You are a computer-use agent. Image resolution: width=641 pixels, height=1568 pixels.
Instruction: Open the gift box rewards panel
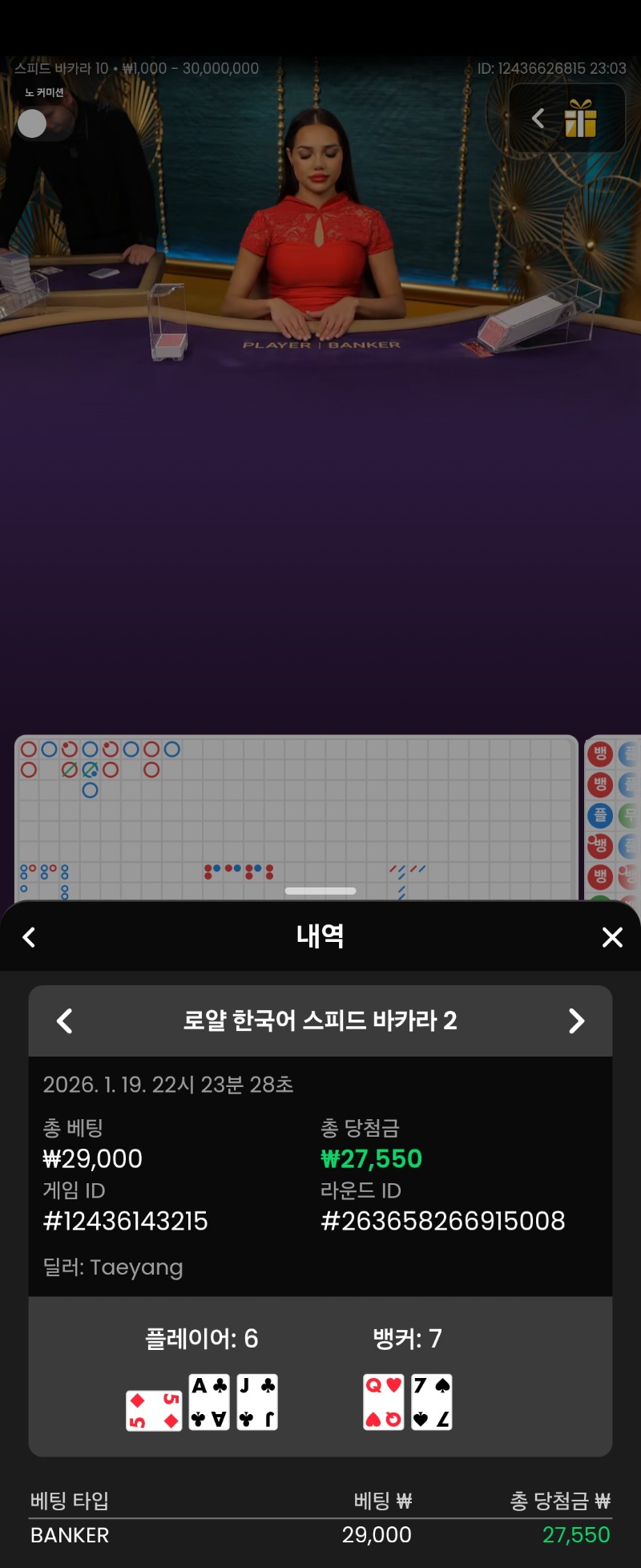click(580, 119)
